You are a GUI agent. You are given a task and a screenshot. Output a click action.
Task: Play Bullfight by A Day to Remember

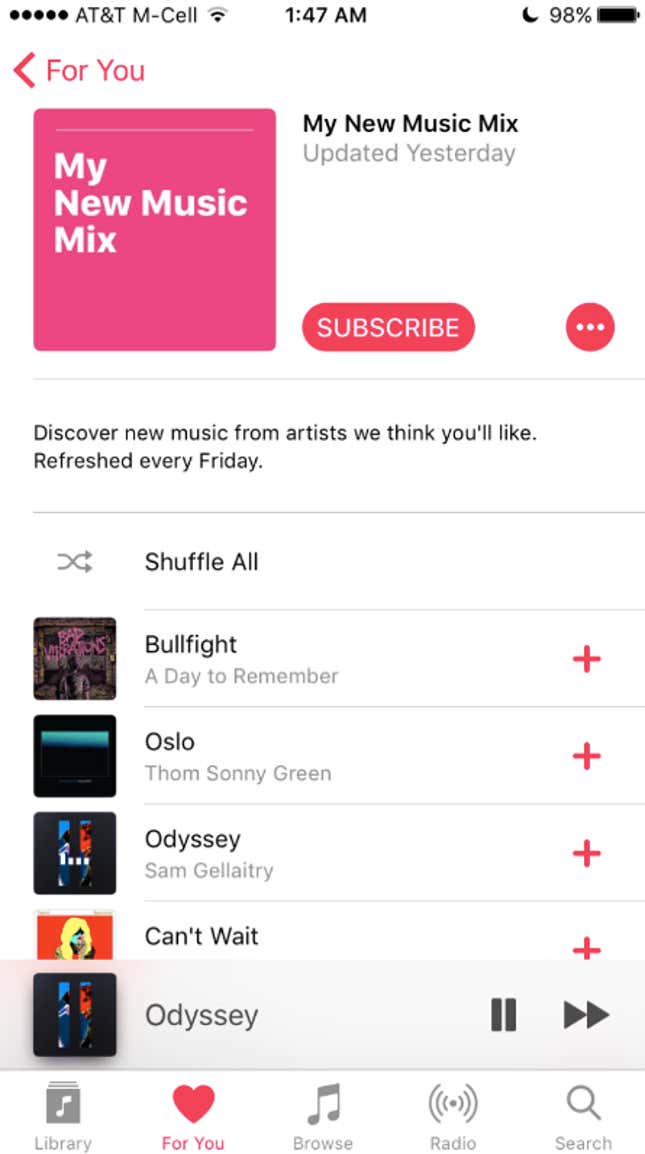[x=339, y=659]
